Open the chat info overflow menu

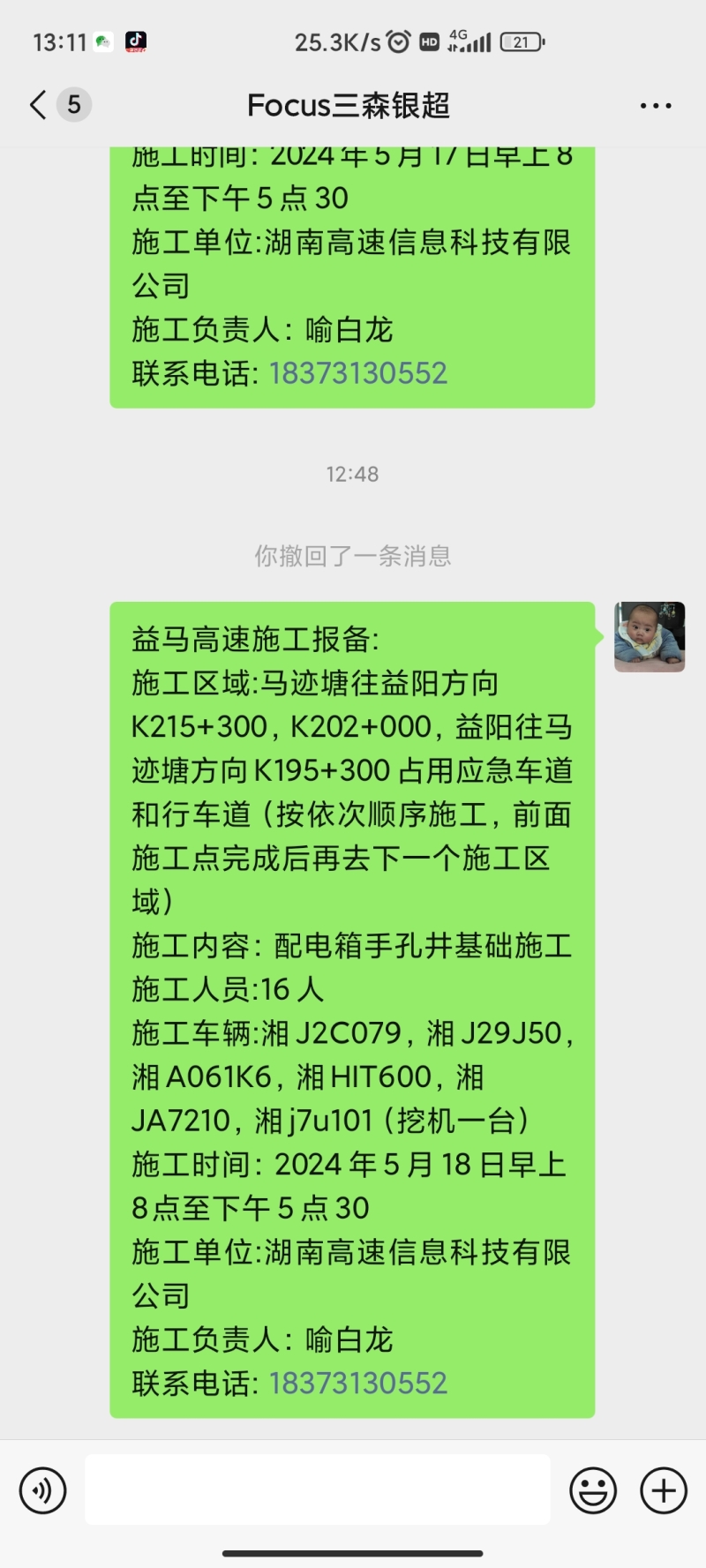tap(655, 106)
